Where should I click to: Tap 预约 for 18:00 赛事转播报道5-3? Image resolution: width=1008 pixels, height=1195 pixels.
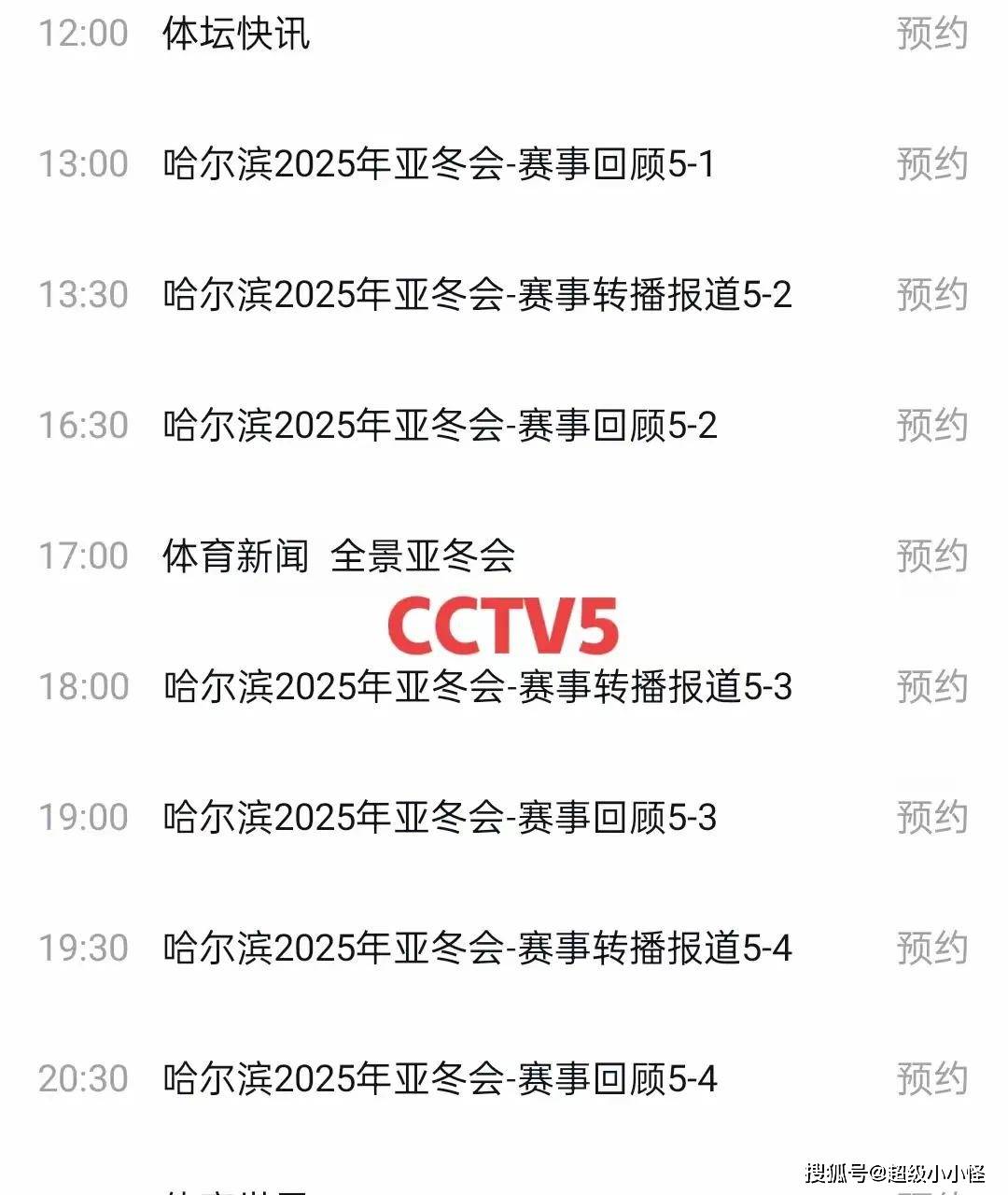931,687
